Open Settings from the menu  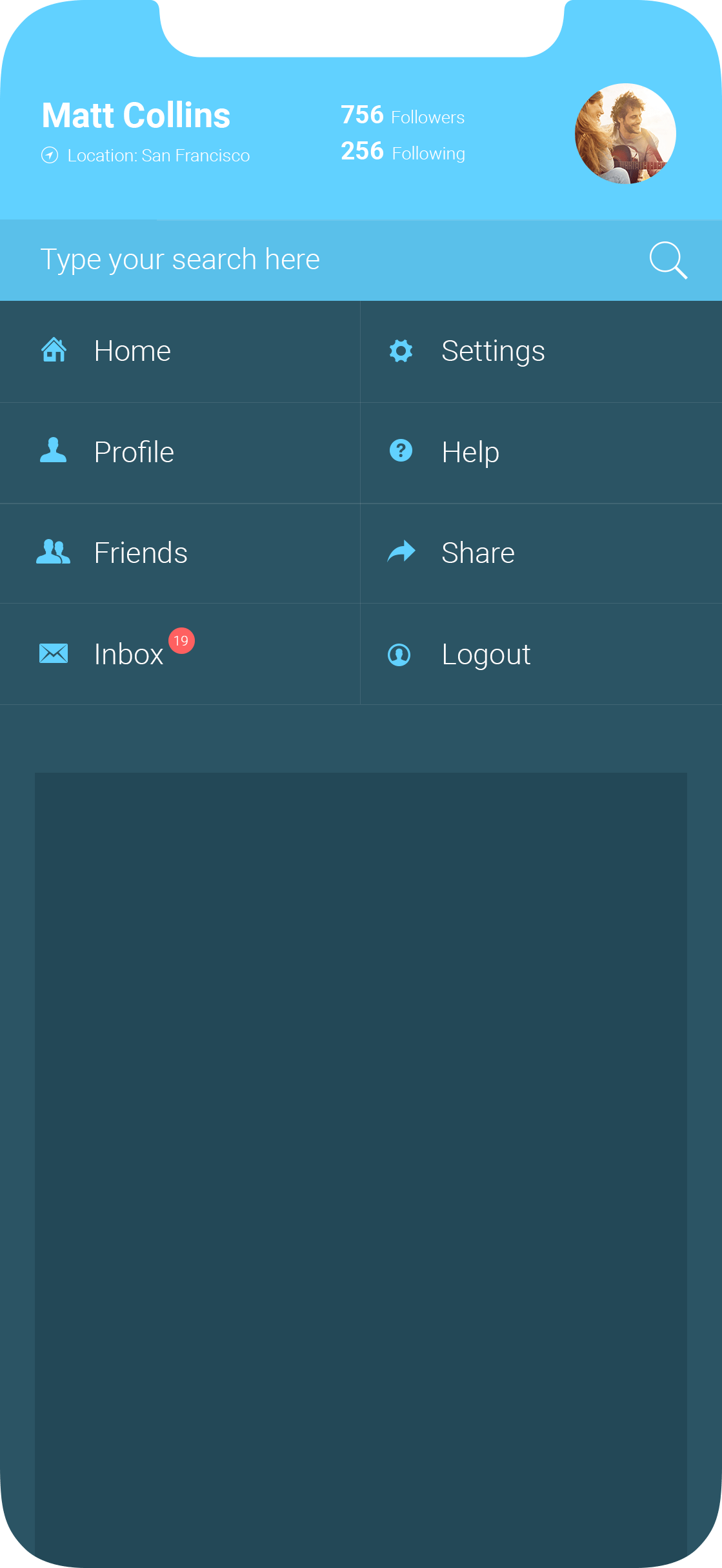(x=493, y=351)
